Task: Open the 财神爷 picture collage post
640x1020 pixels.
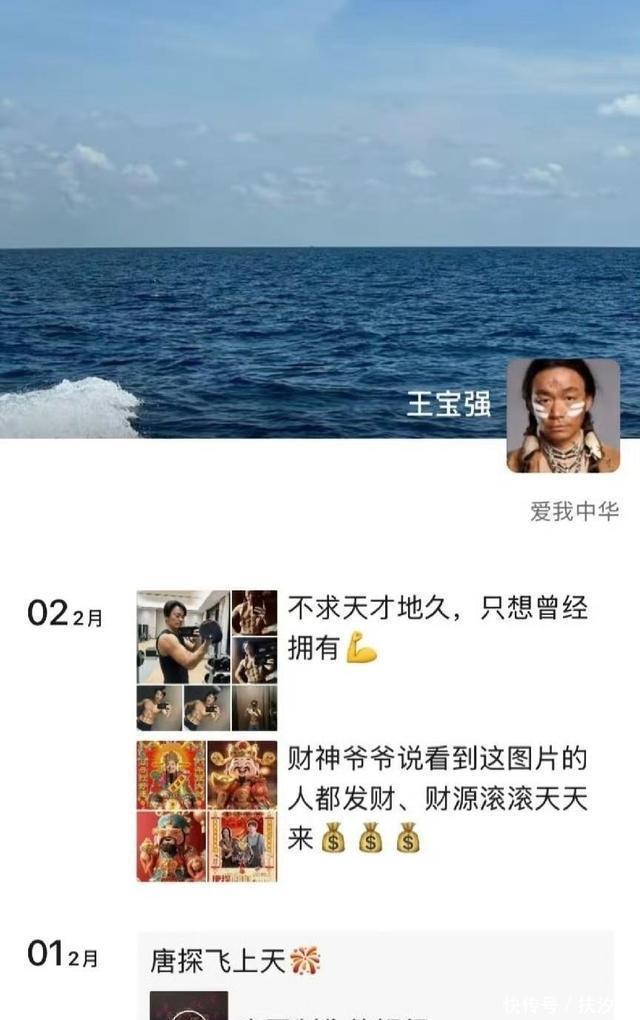Action: (207, 811)
